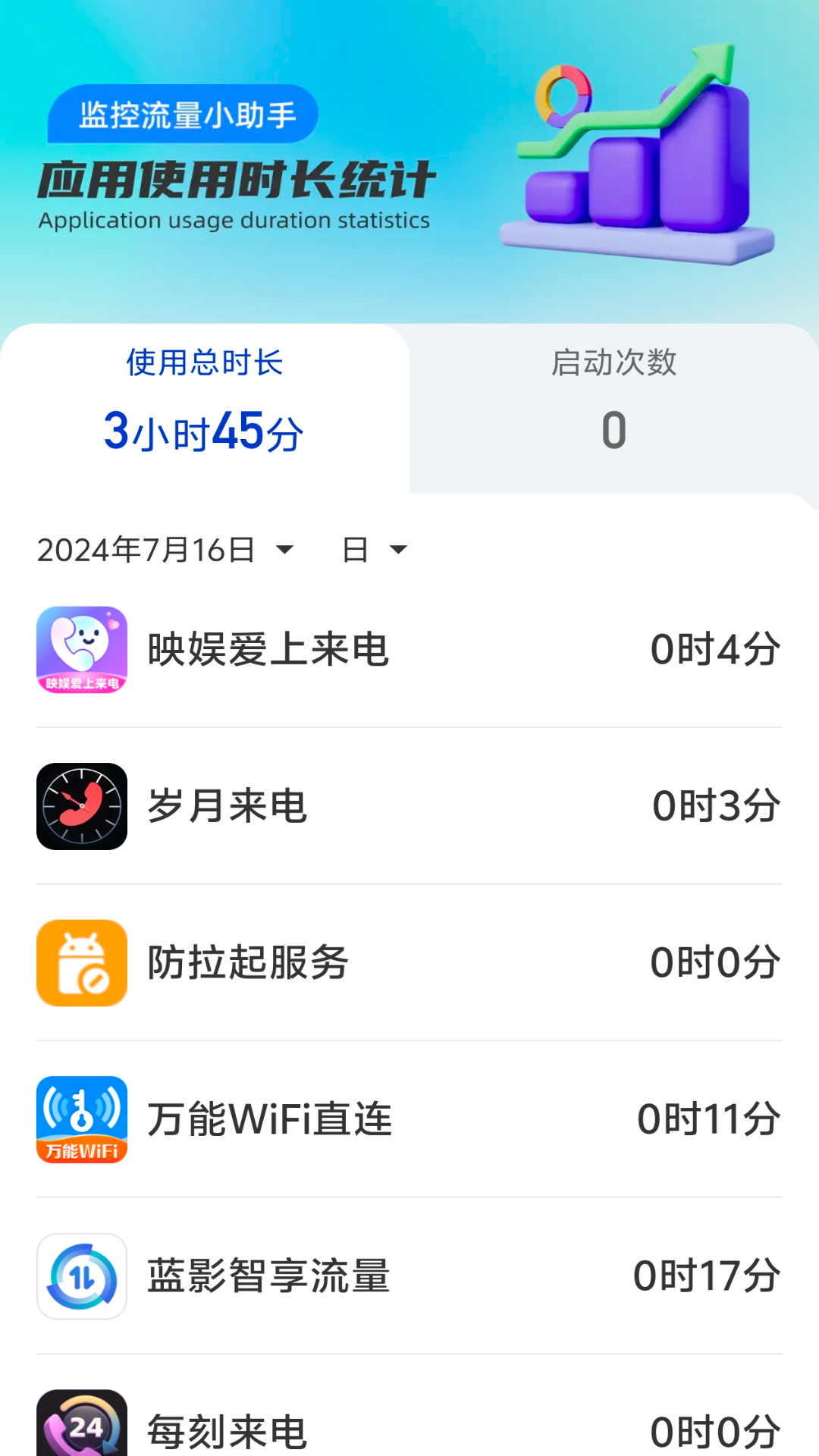Select the 万能WiFi直连 WiFi signal icon
This screenshot has height=1456, width=819.
(81, 1119)
